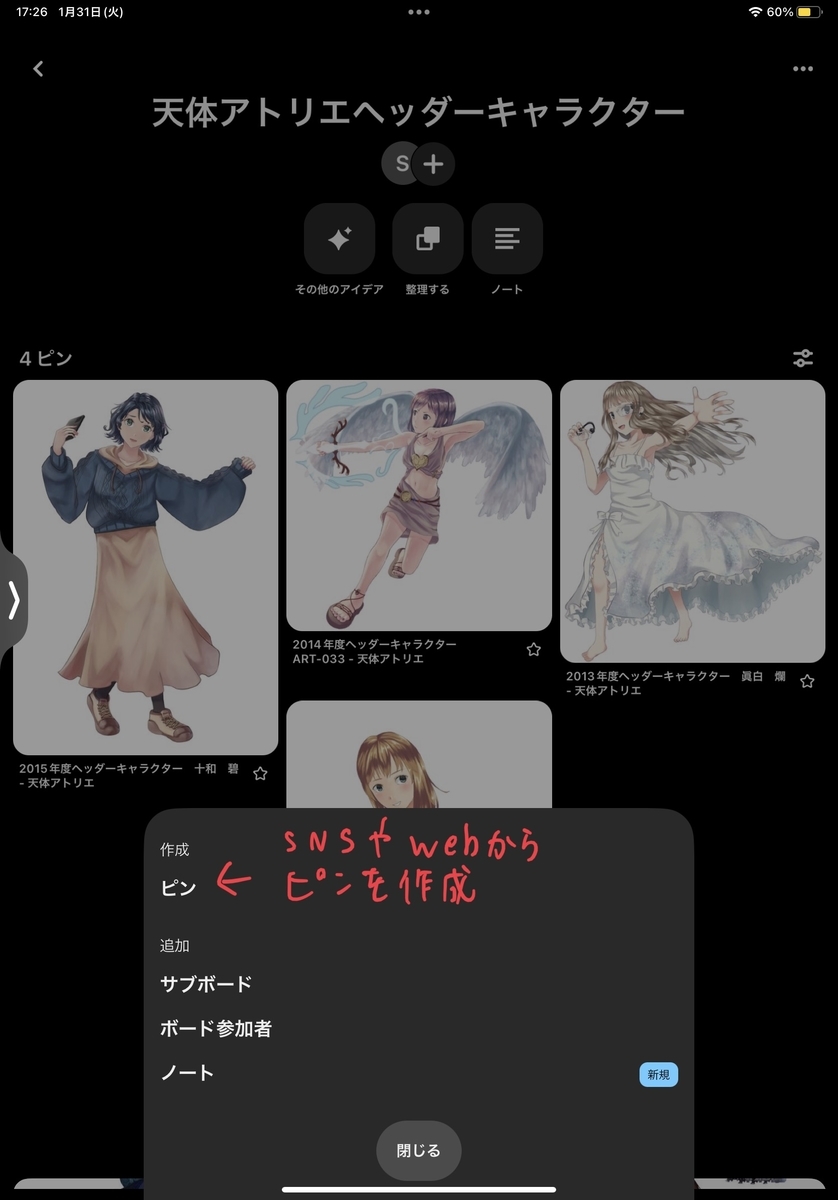Go back with the top-left arrow
Image resolution: width=838 pixels, height=1200 pixels.
[38, 69]
